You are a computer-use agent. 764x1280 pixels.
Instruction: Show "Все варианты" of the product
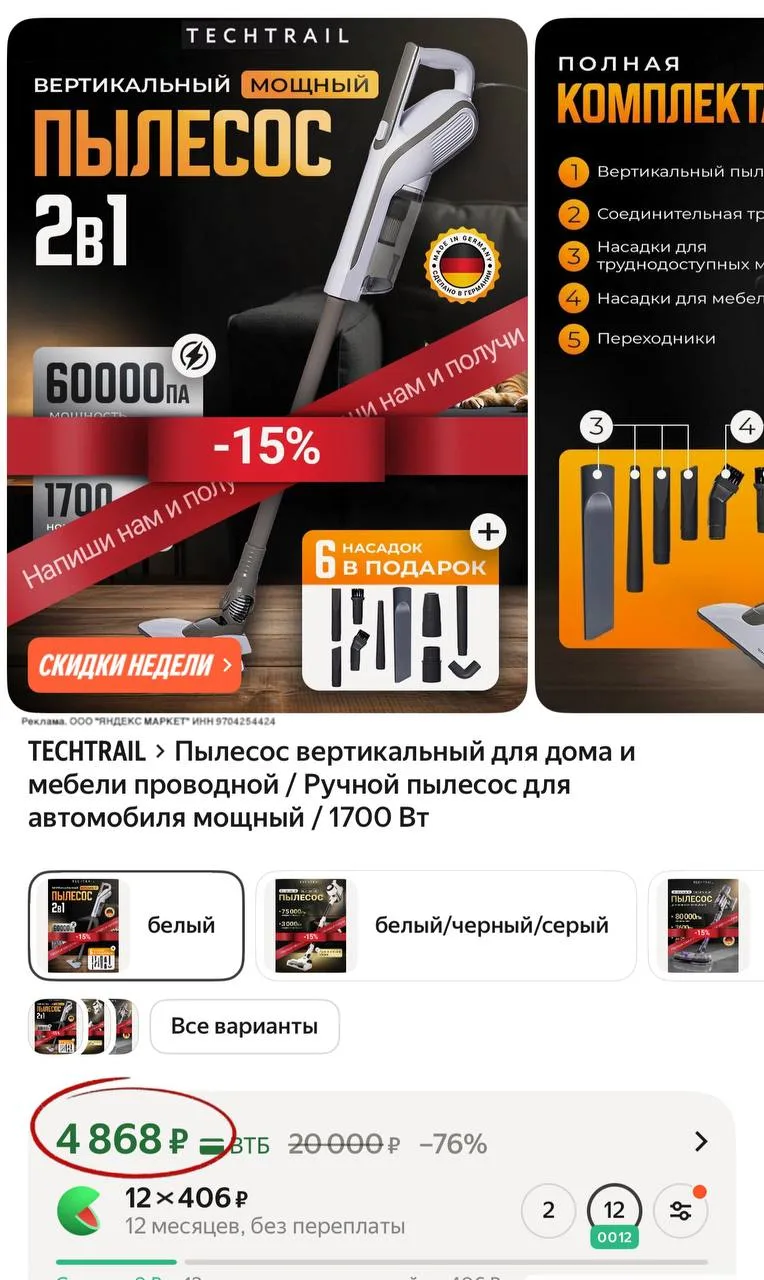coord(244,1026)
